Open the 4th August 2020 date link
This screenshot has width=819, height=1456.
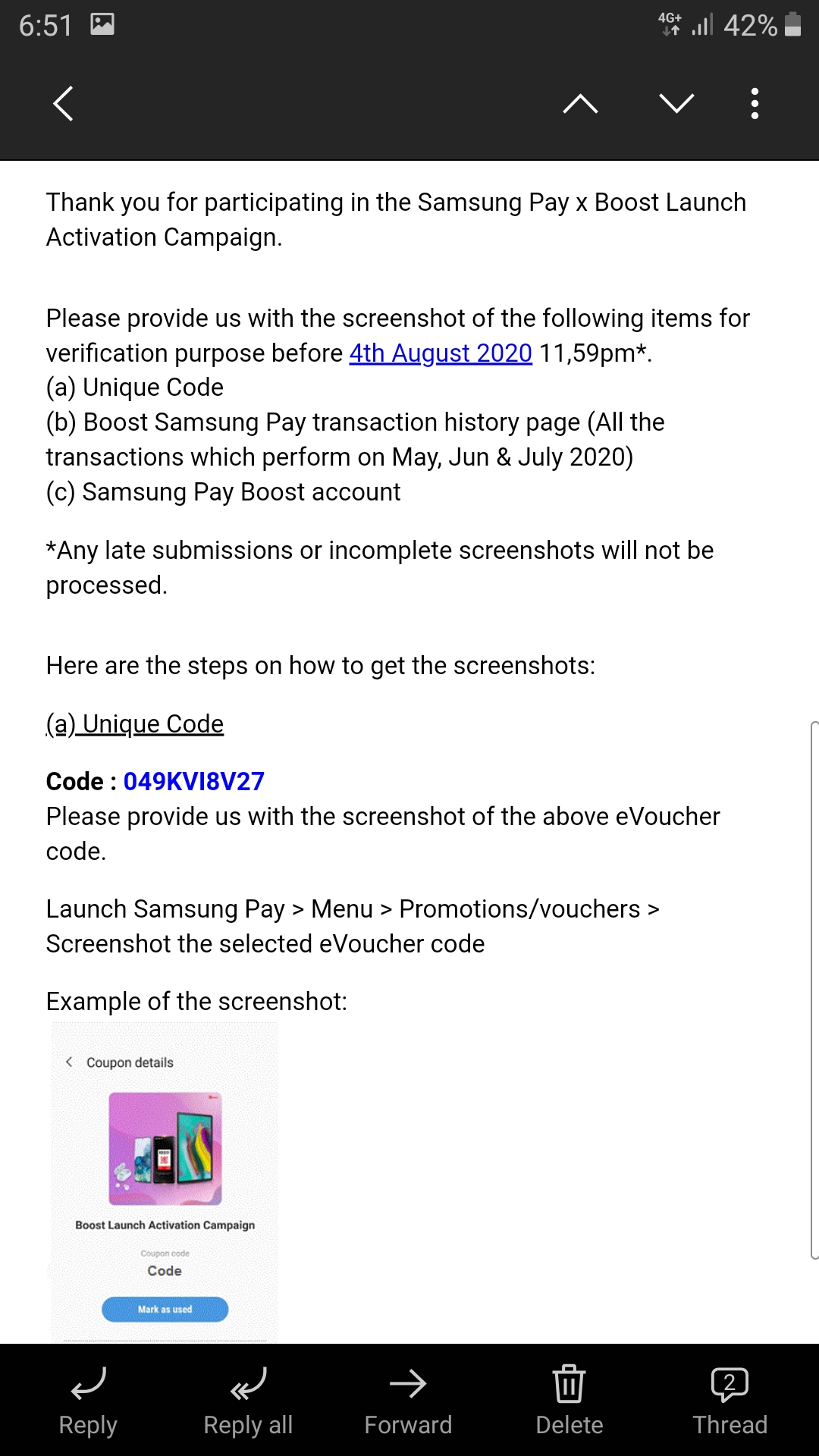coord(441,353)
